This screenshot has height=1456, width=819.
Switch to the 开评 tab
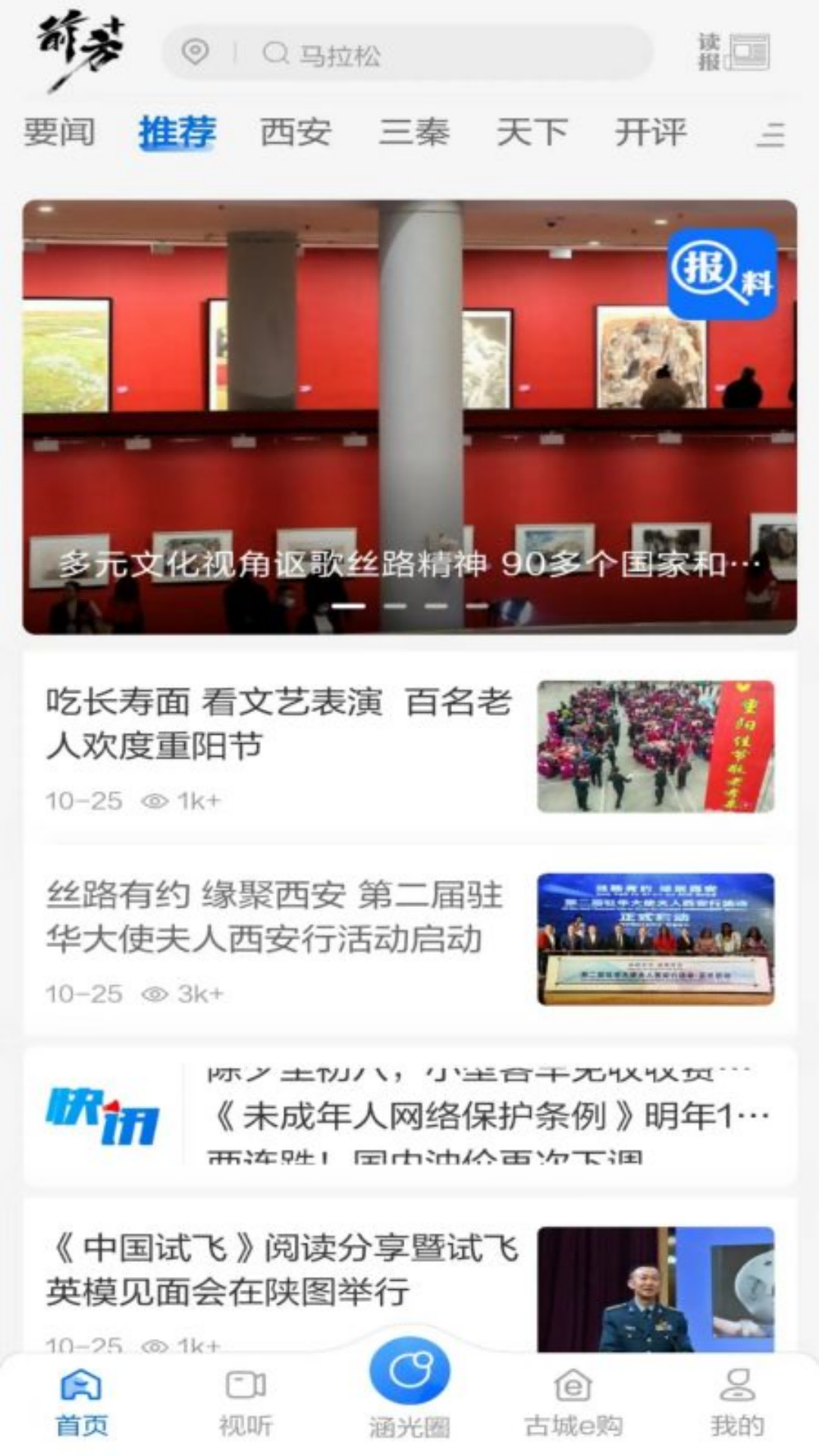tap(650, 133)
